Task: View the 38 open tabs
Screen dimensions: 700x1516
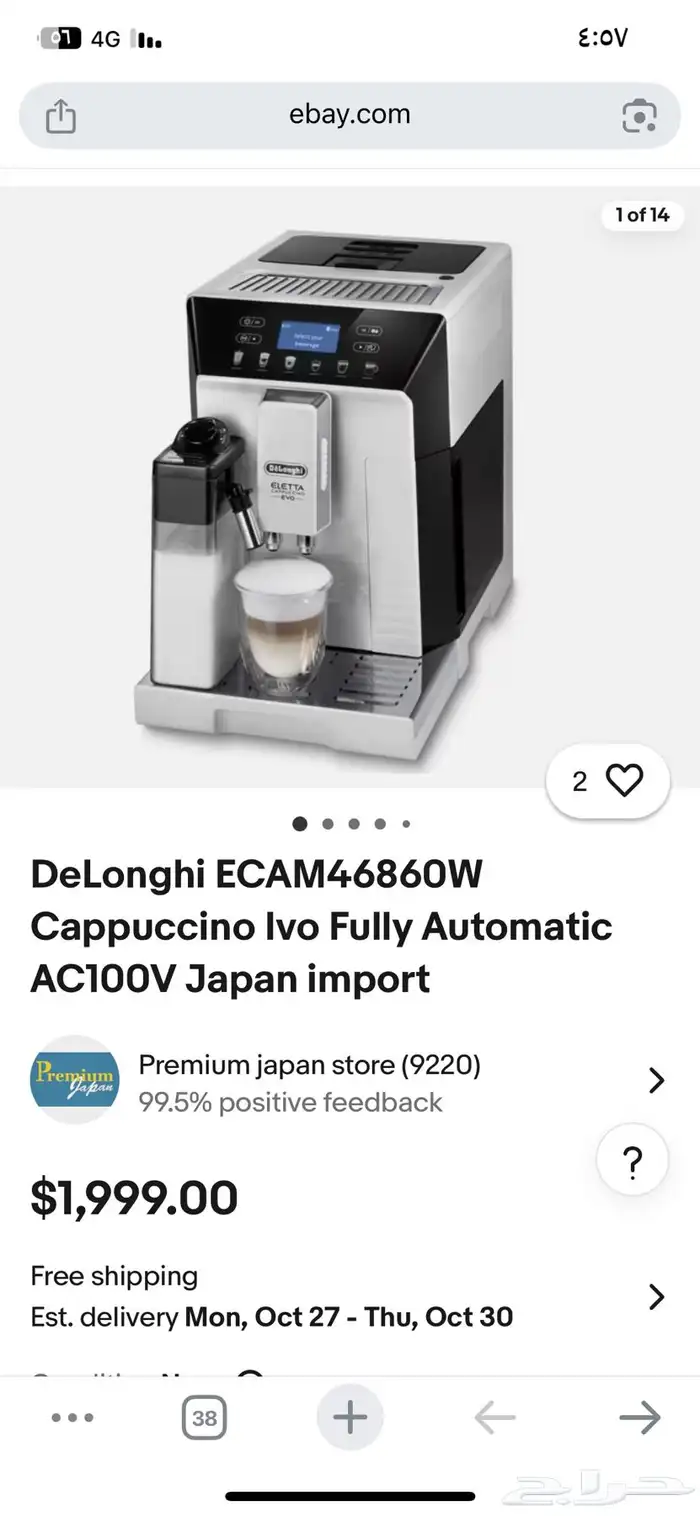Action: click(x=204, y=1418)
